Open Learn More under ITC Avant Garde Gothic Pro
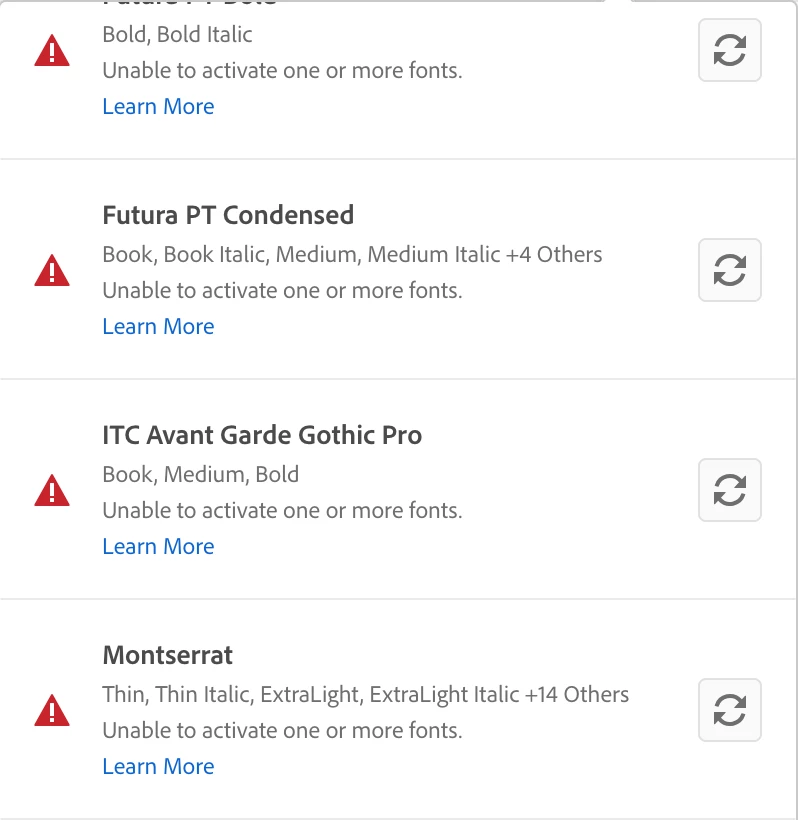 tap(158, 546)
